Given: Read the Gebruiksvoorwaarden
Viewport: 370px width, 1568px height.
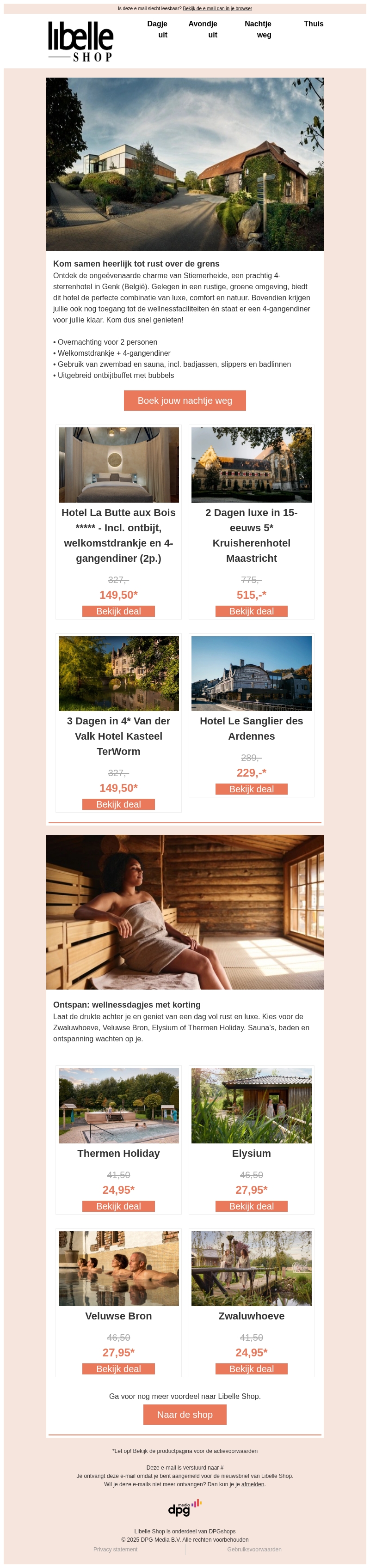Looking at the screenshot, I should [254, 1549].
